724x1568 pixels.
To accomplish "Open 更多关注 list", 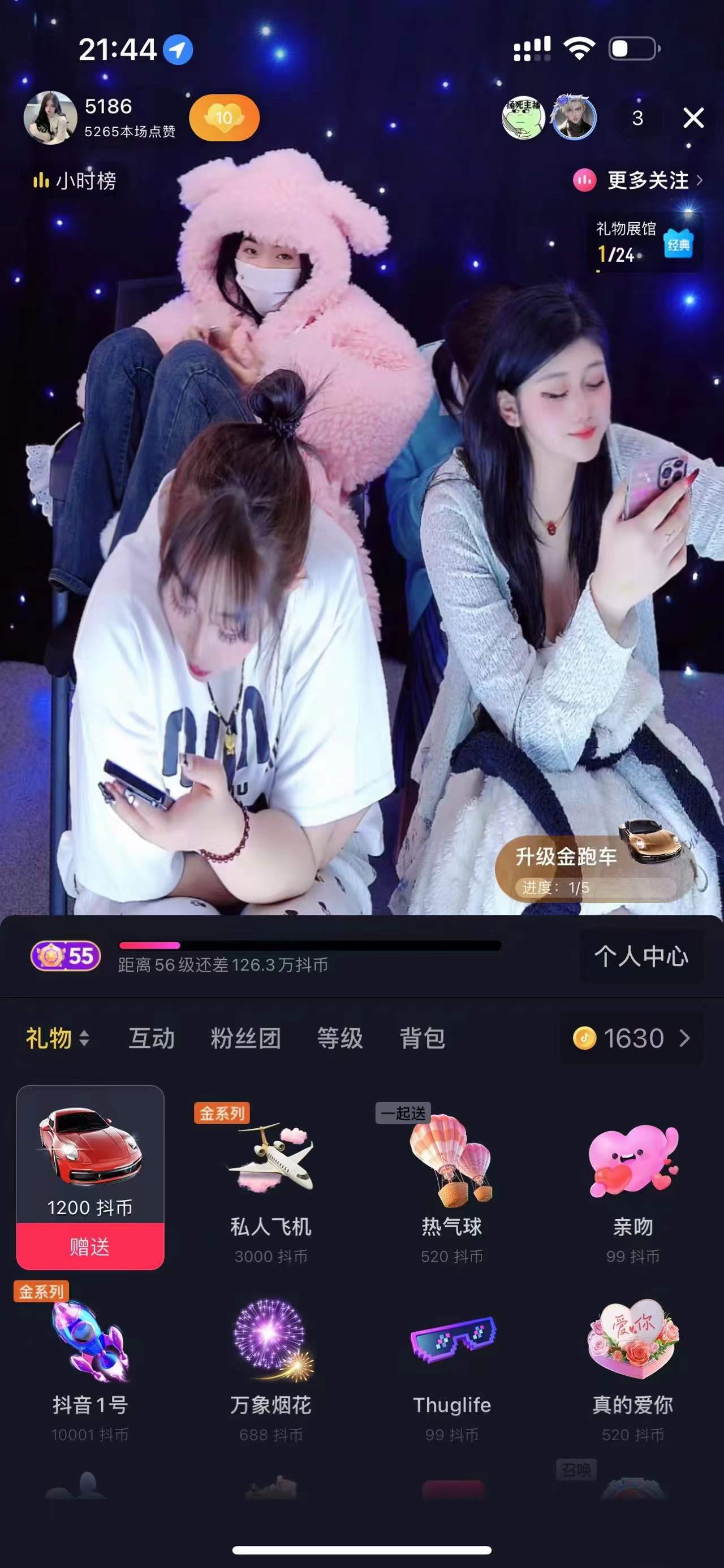I will click(x=639, y=181).
